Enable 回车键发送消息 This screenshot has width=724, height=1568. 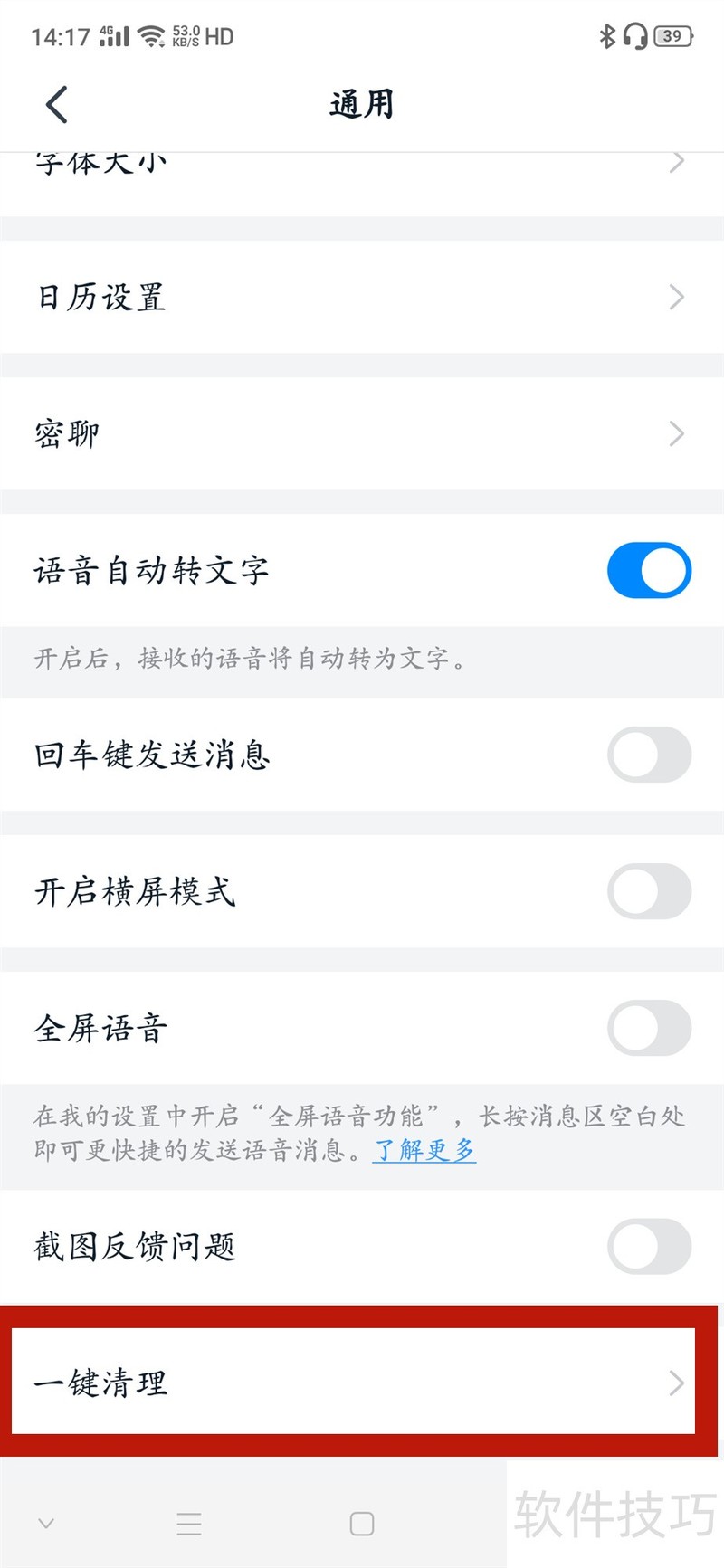point(649,754)
